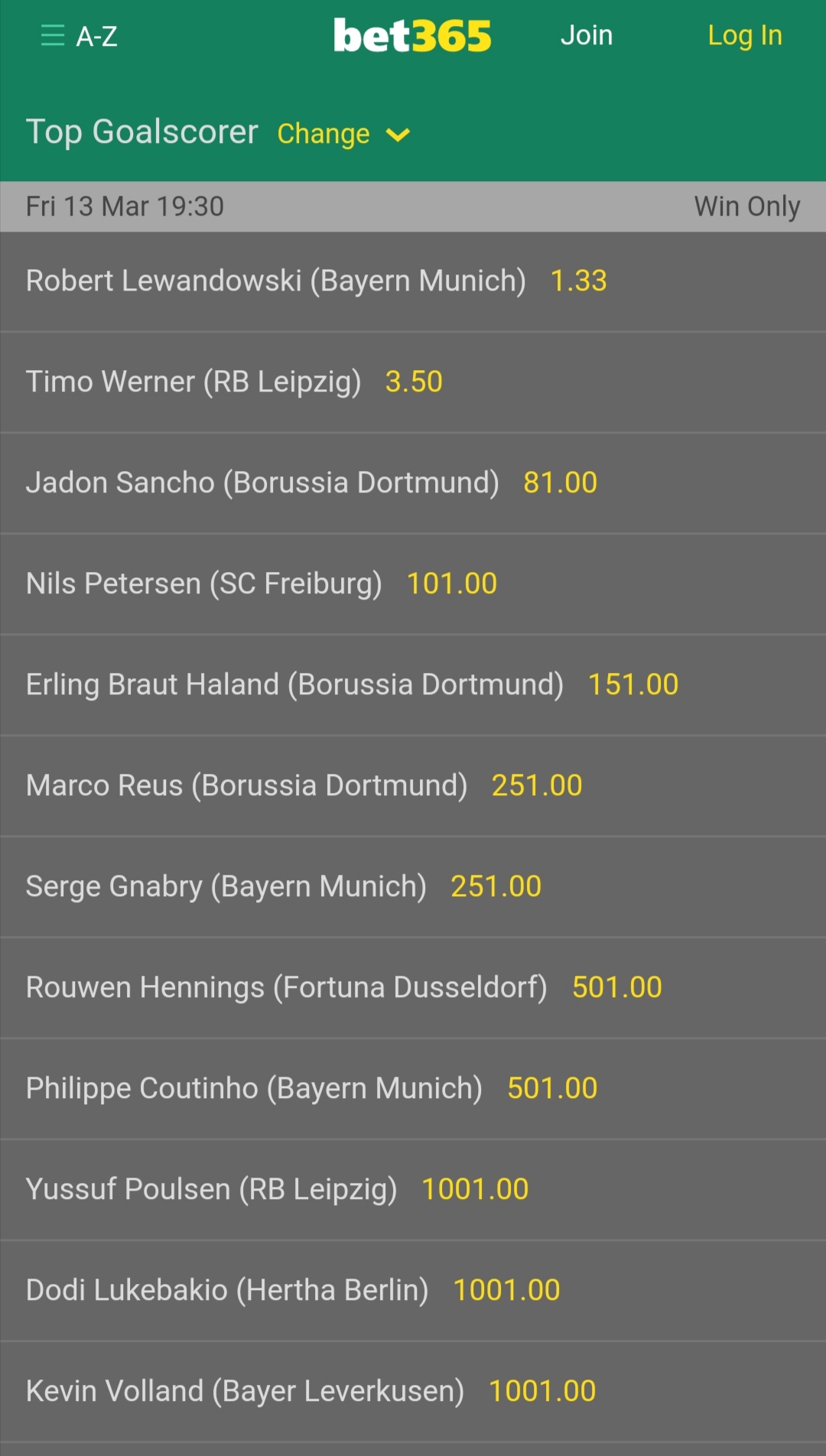Choose Serge Gnabry at 251.00

[x=496, y=887]
